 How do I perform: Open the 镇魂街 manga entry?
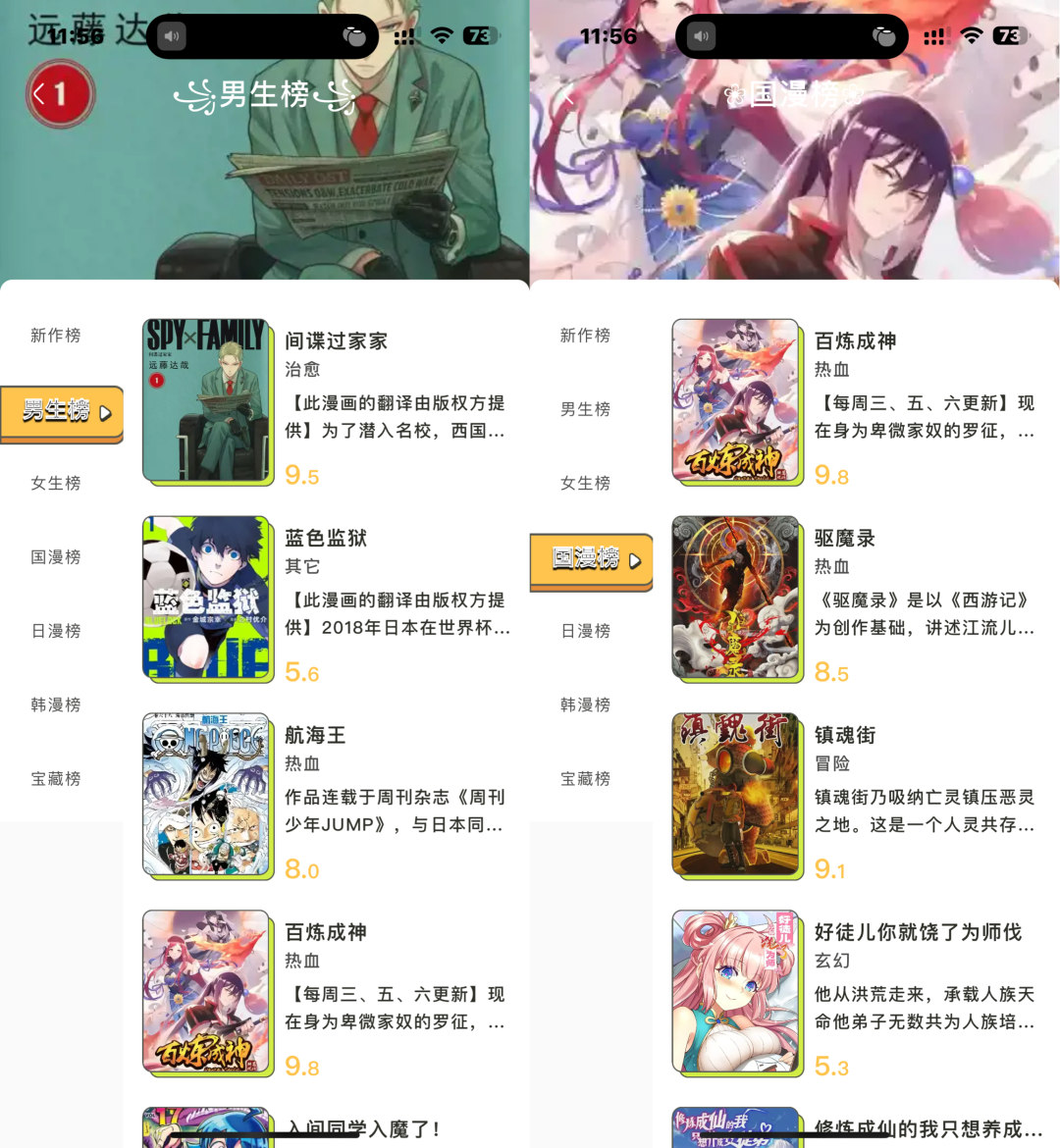[845, 736]
